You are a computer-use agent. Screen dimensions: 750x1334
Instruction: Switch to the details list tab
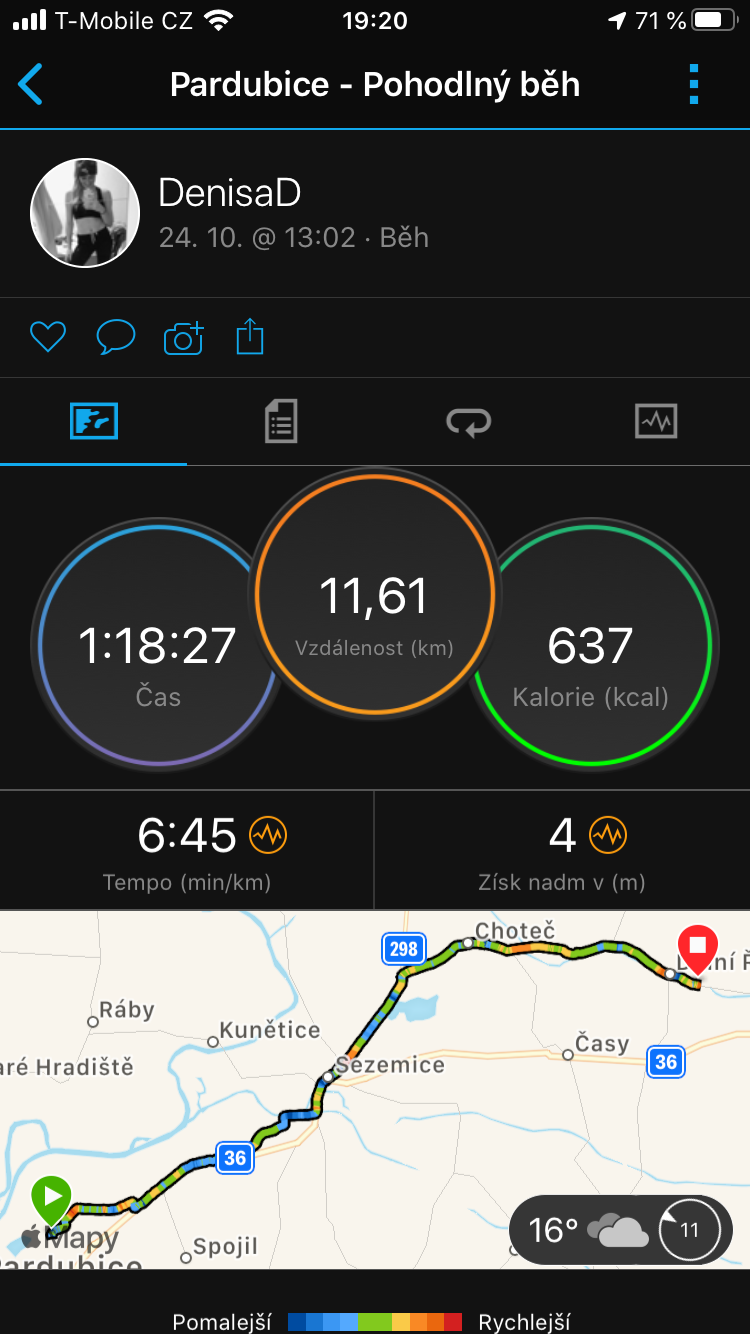[x=281, y=421]
